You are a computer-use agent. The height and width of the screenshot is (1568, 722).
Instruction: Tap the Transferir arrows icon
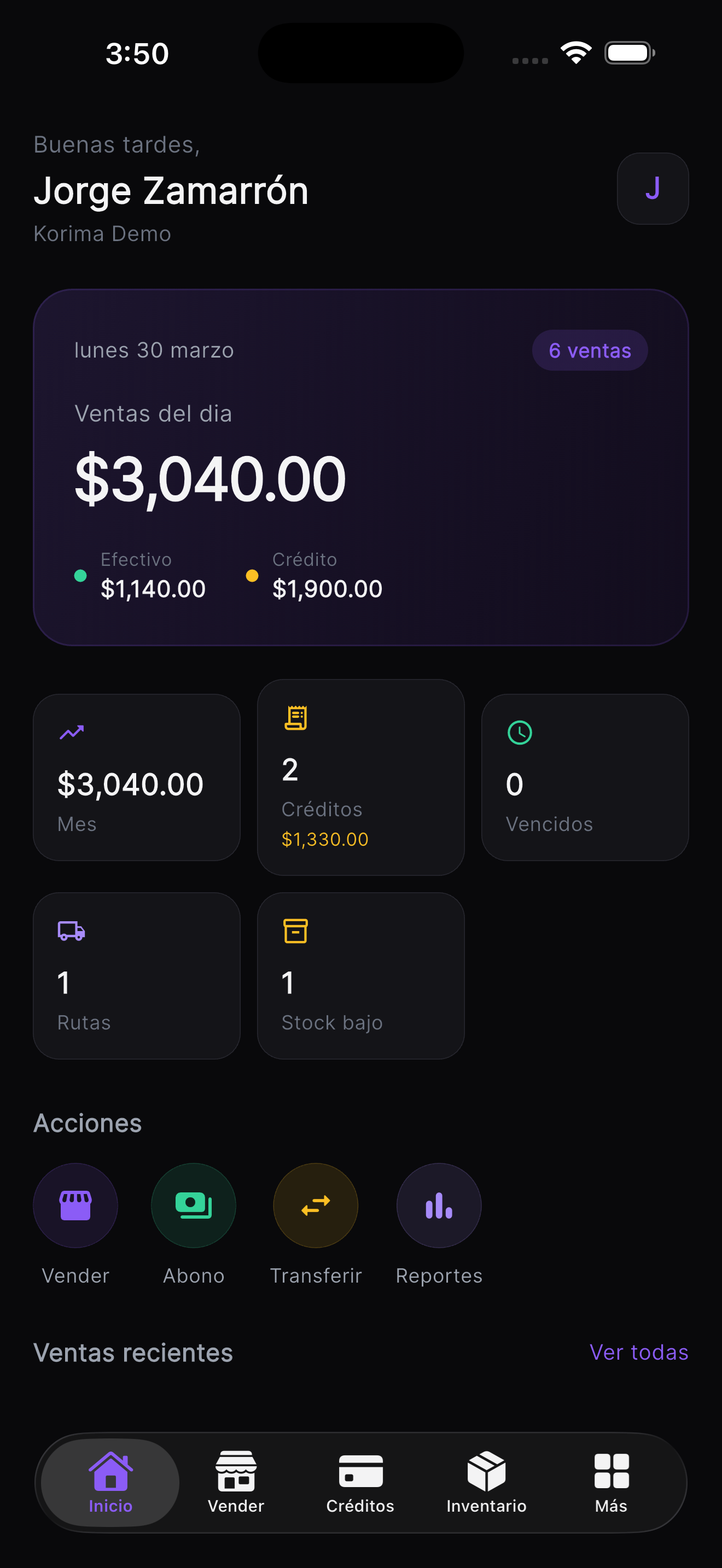(316, 1205)
